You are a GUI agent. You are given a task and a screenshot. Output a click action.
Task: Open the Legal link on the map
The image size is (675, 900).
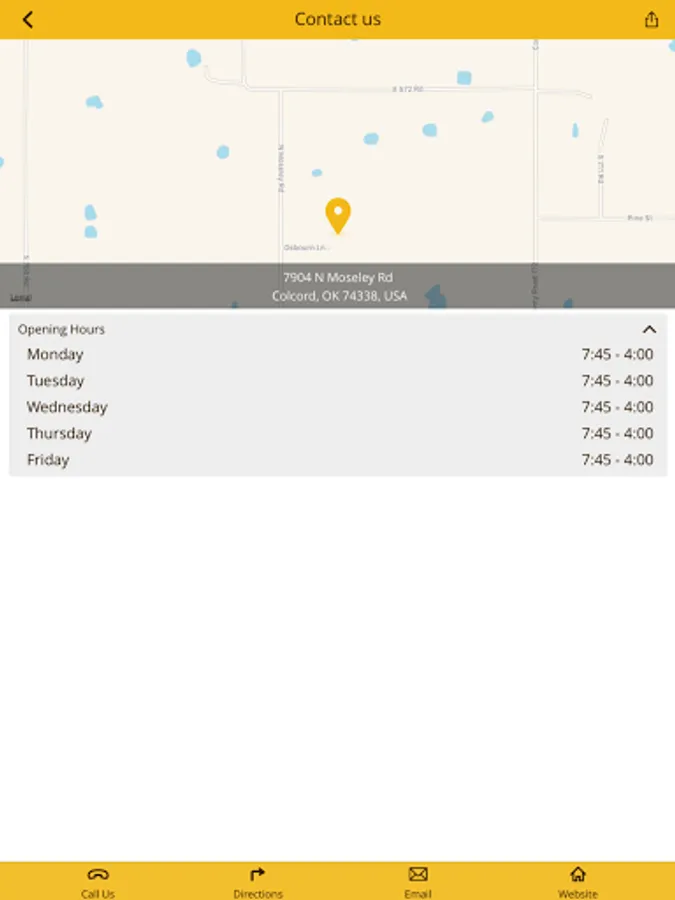tap(20, 297)
